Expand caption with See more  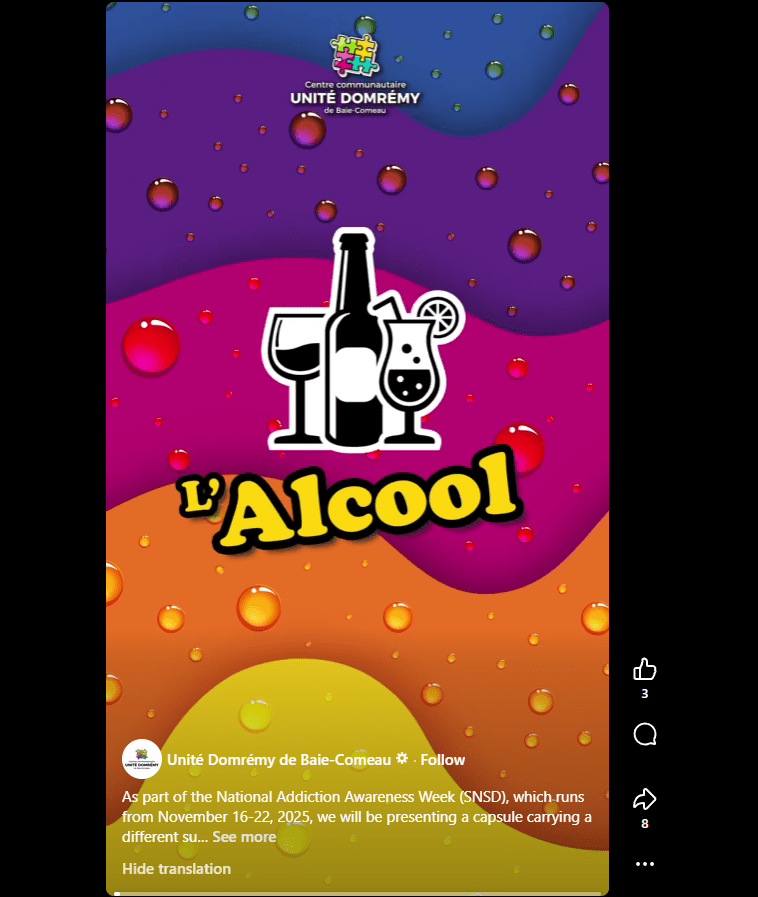pos(244,837)
